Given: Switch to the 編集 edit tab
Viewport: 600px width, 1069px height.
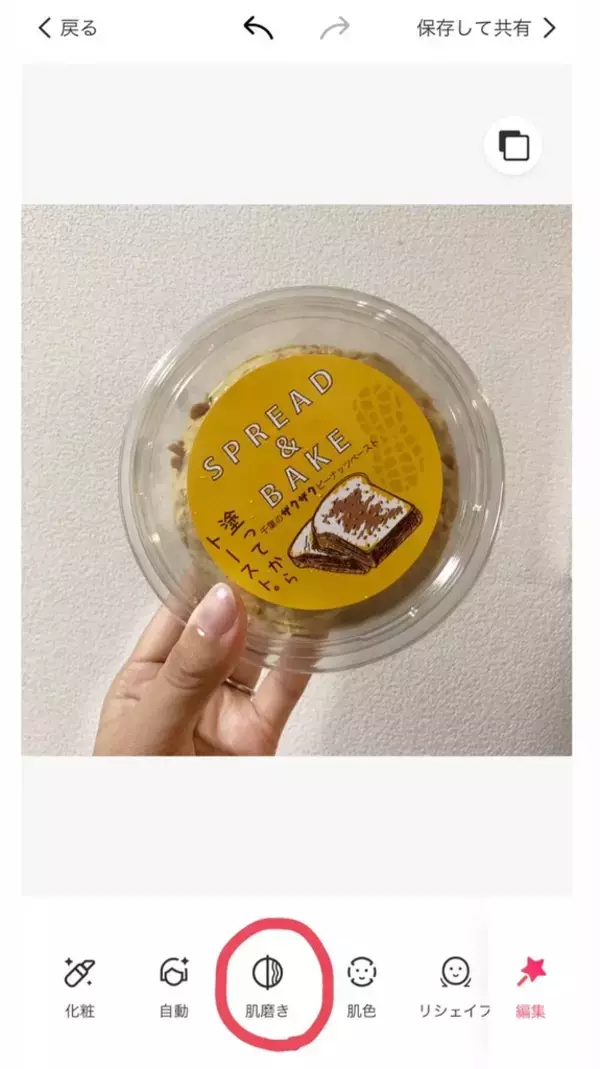Looking at the screenshot, I should [531, 983].
